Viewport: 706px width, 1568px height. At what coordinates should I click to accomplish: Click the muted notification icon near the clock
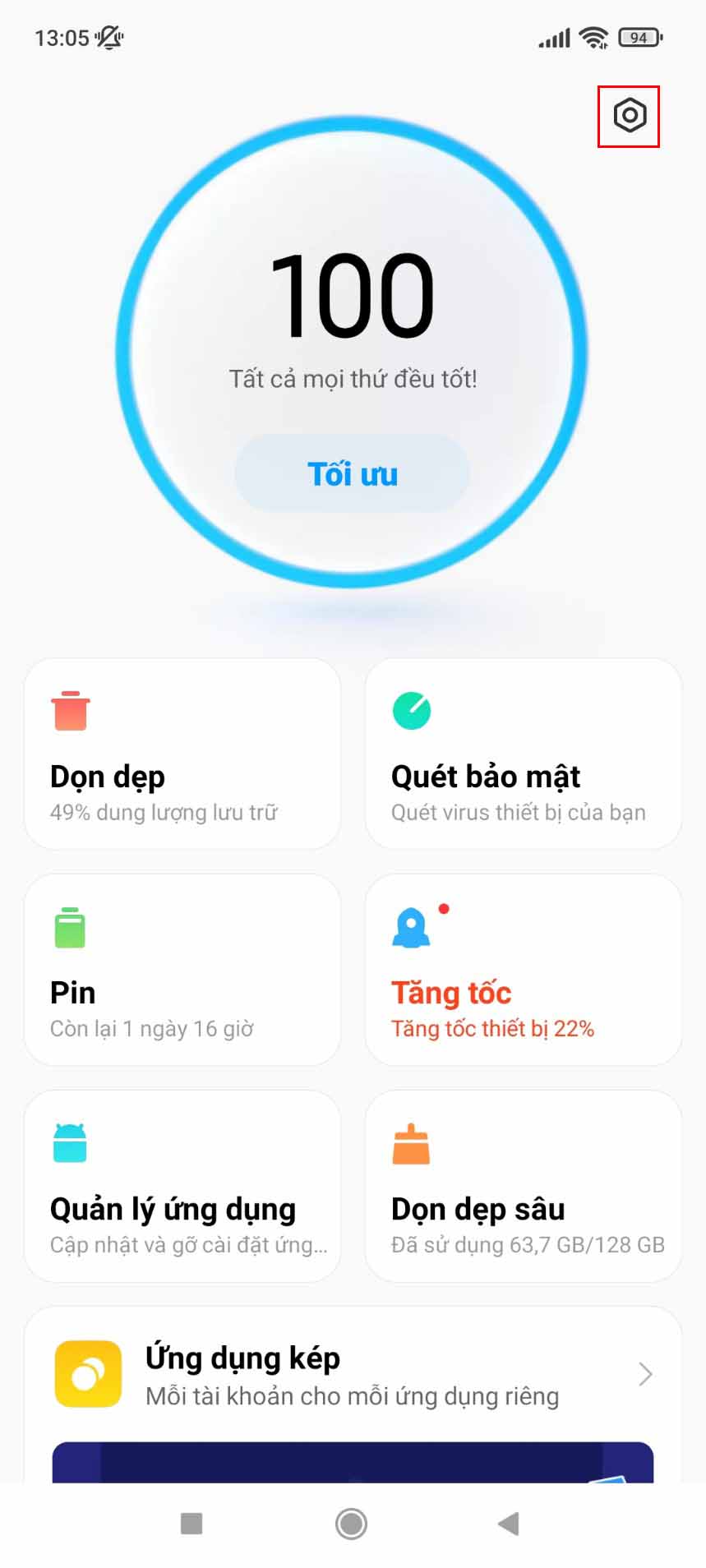[111, 36]
